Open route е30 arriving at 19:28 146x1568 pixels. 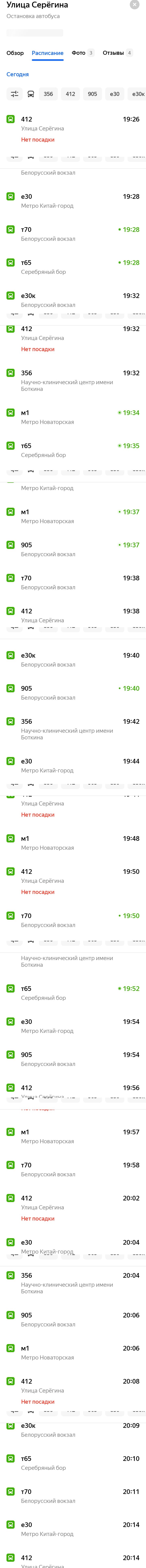(x=73, y=201)
